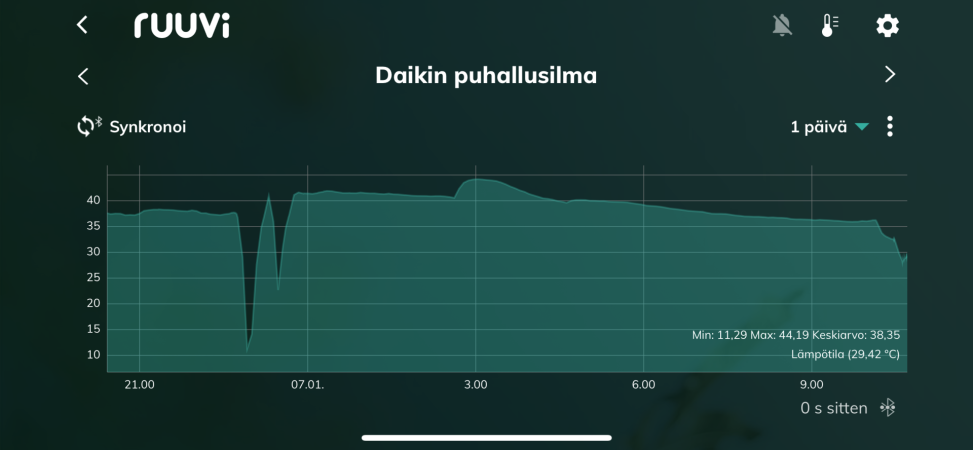Switch view with the thermometer icon
Image resolution: width=973 pixels, height=450 pixels.
click(829, 26)
